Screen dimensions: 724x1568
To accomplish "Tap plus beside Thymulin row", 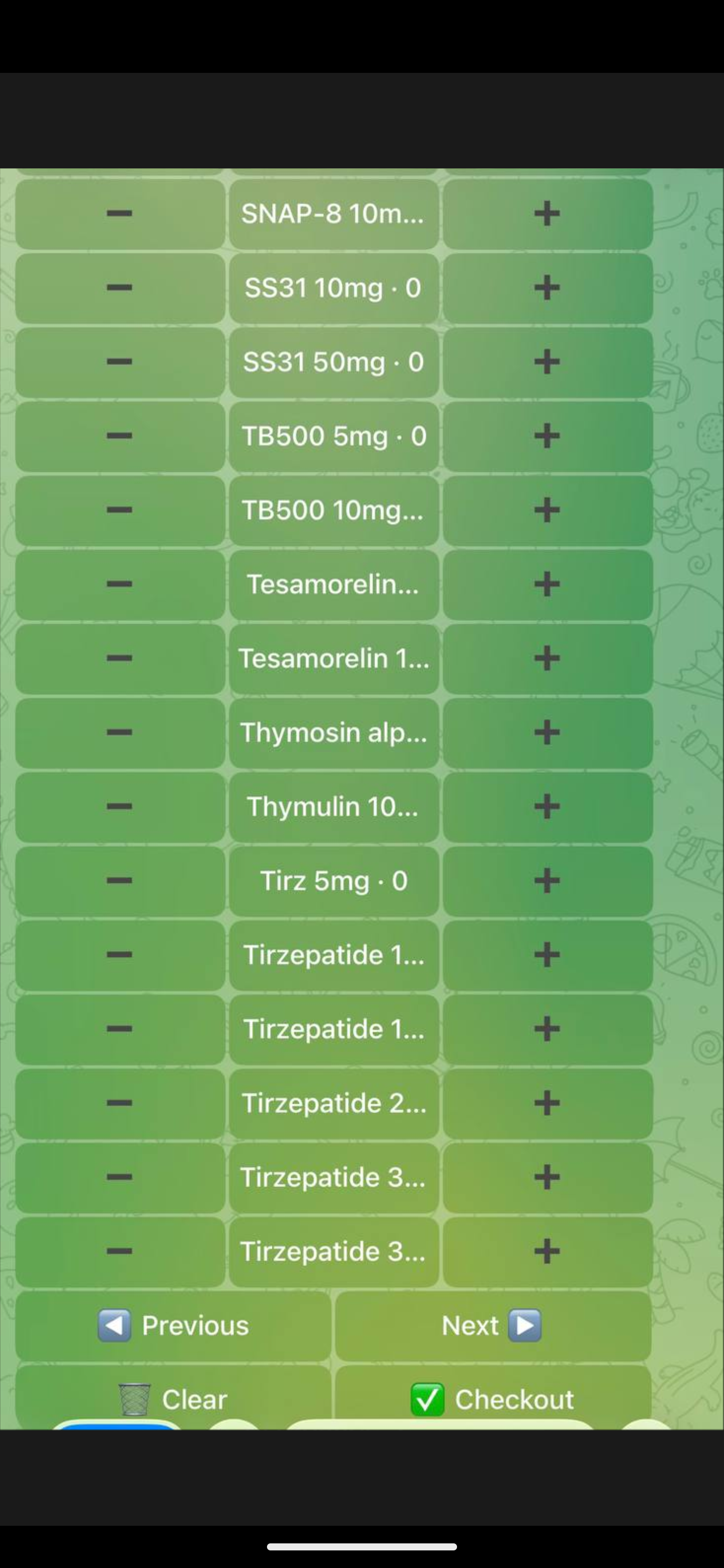I will point(548,807).
